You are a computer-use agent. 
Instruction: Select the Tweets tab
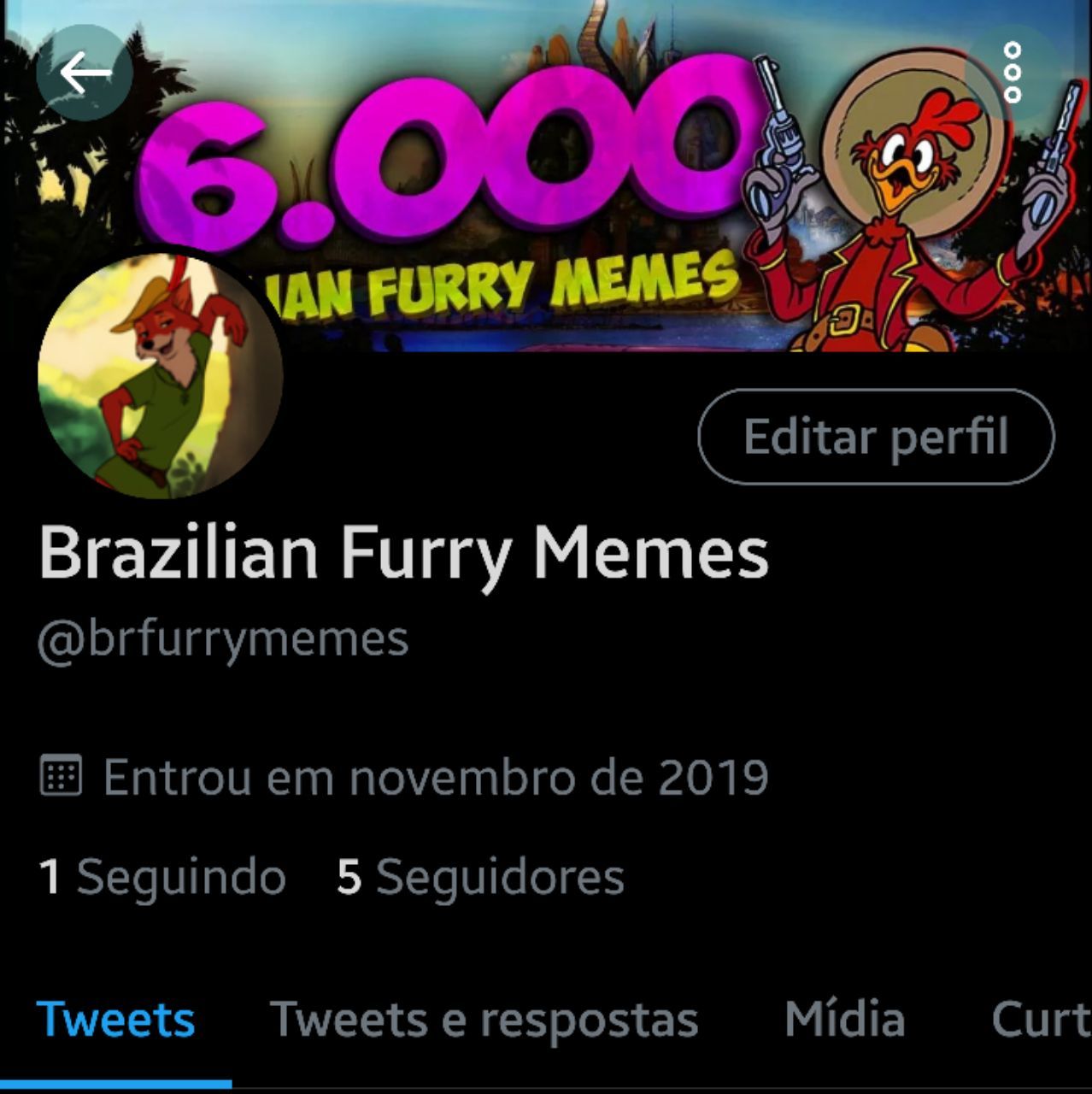(116, 1020)
